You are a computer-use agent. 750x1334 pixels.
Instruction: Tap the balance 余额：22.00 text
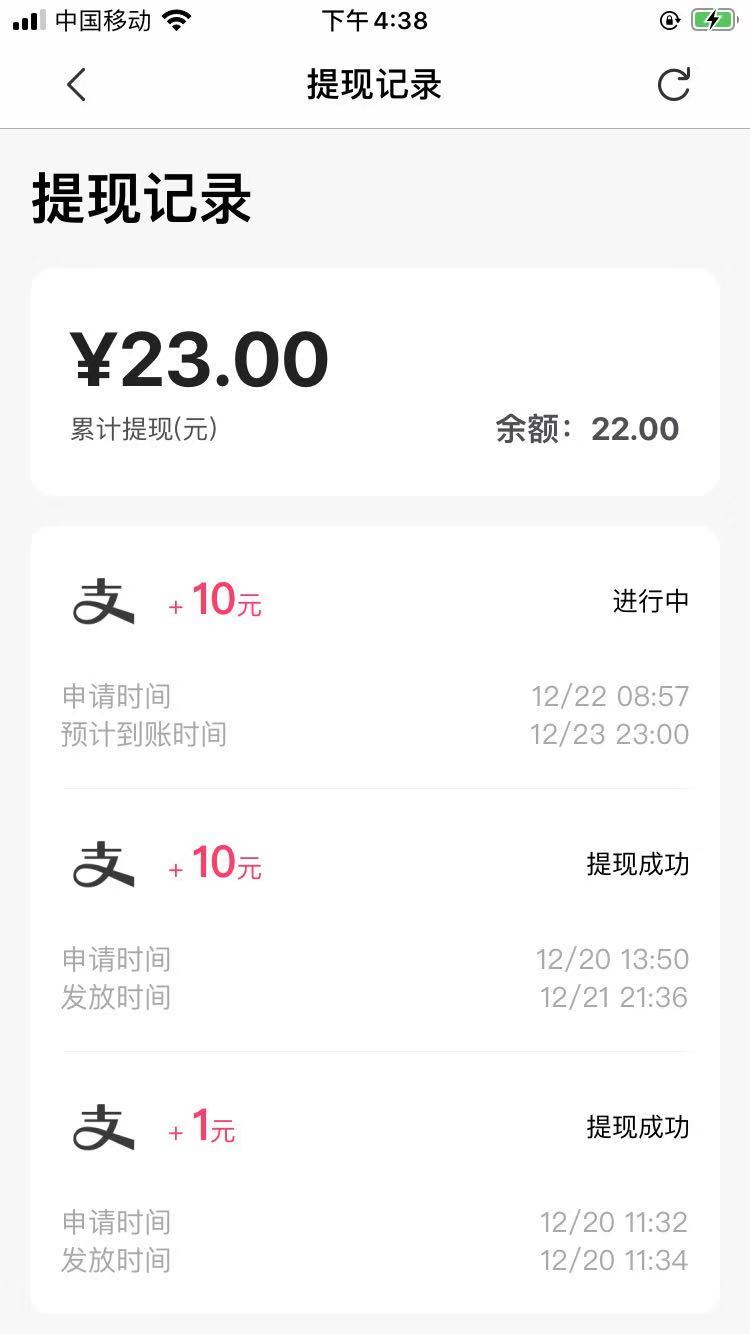pyautogui.click(x=588, y=428)
